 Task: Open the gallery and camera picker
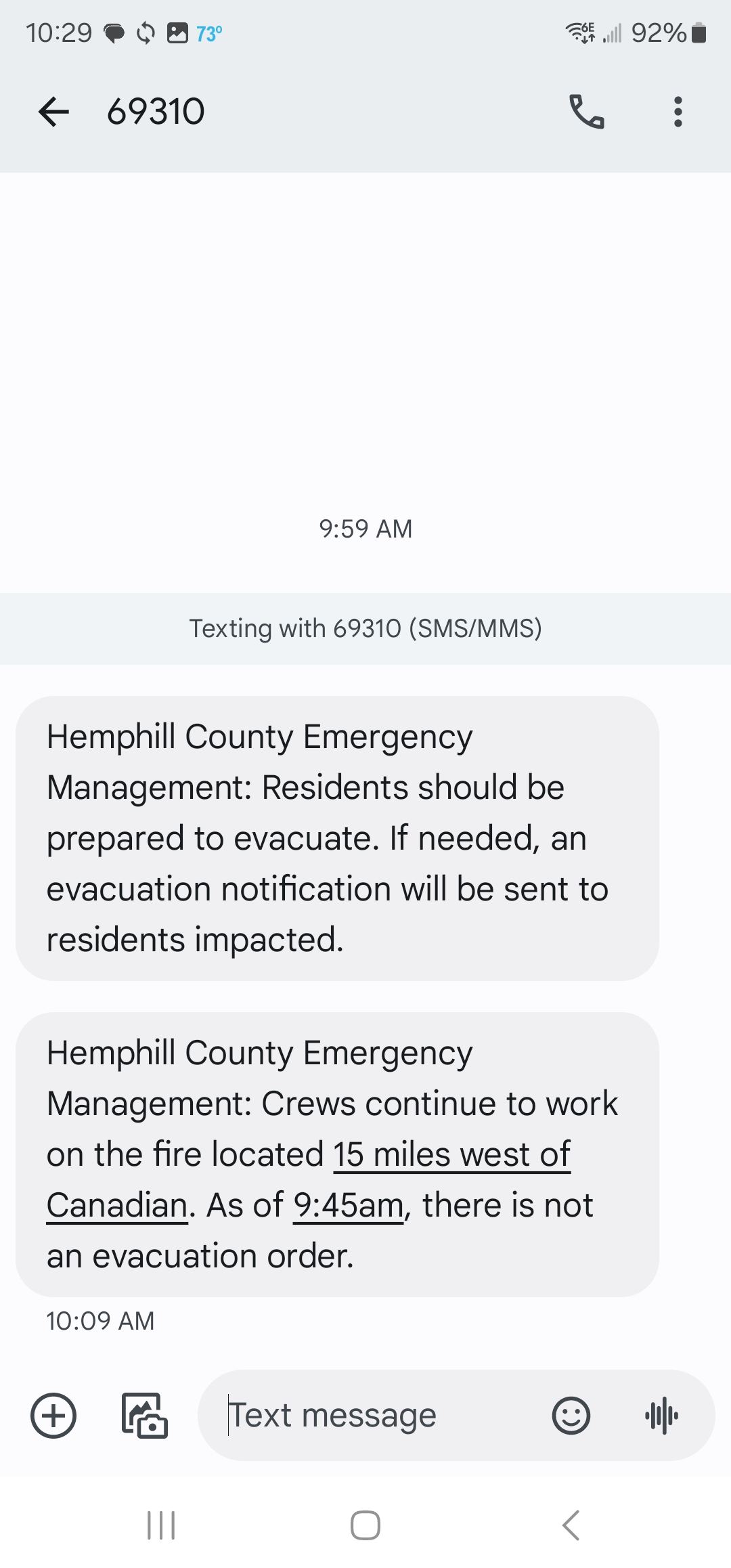[x=144, y=1416]
